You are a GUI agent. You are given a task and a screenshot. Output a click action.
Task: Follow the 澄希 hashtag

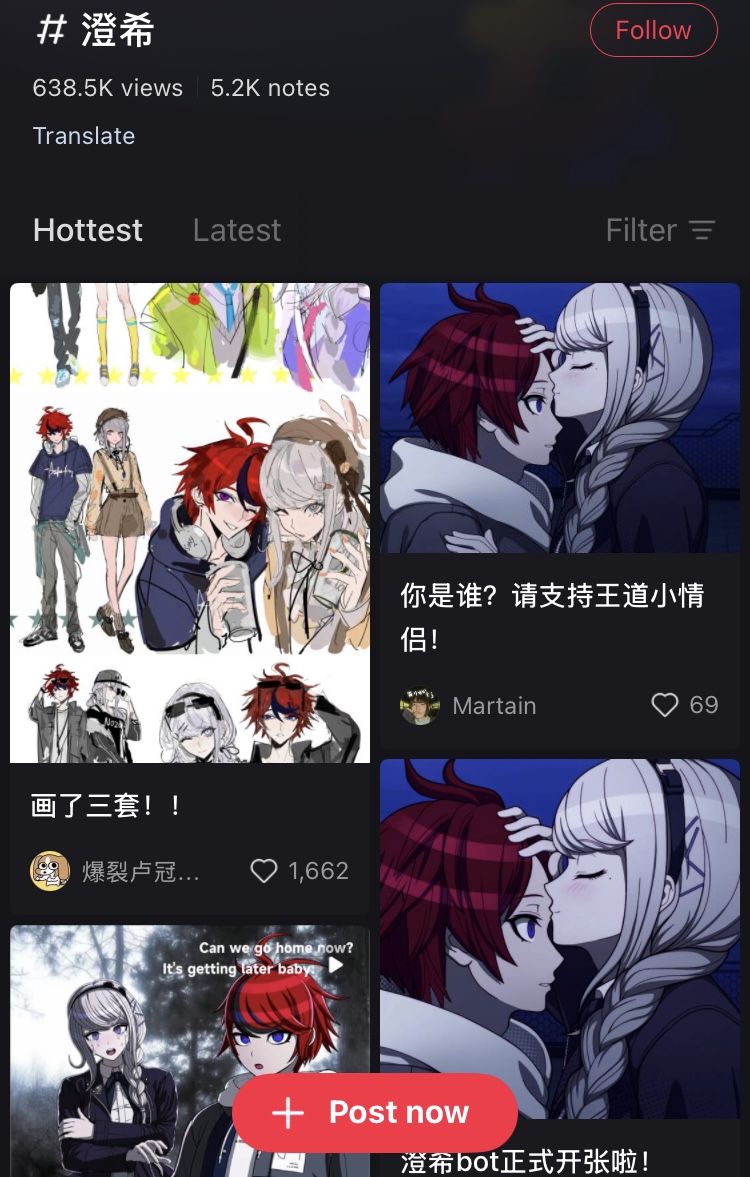[x=653, y=30]
